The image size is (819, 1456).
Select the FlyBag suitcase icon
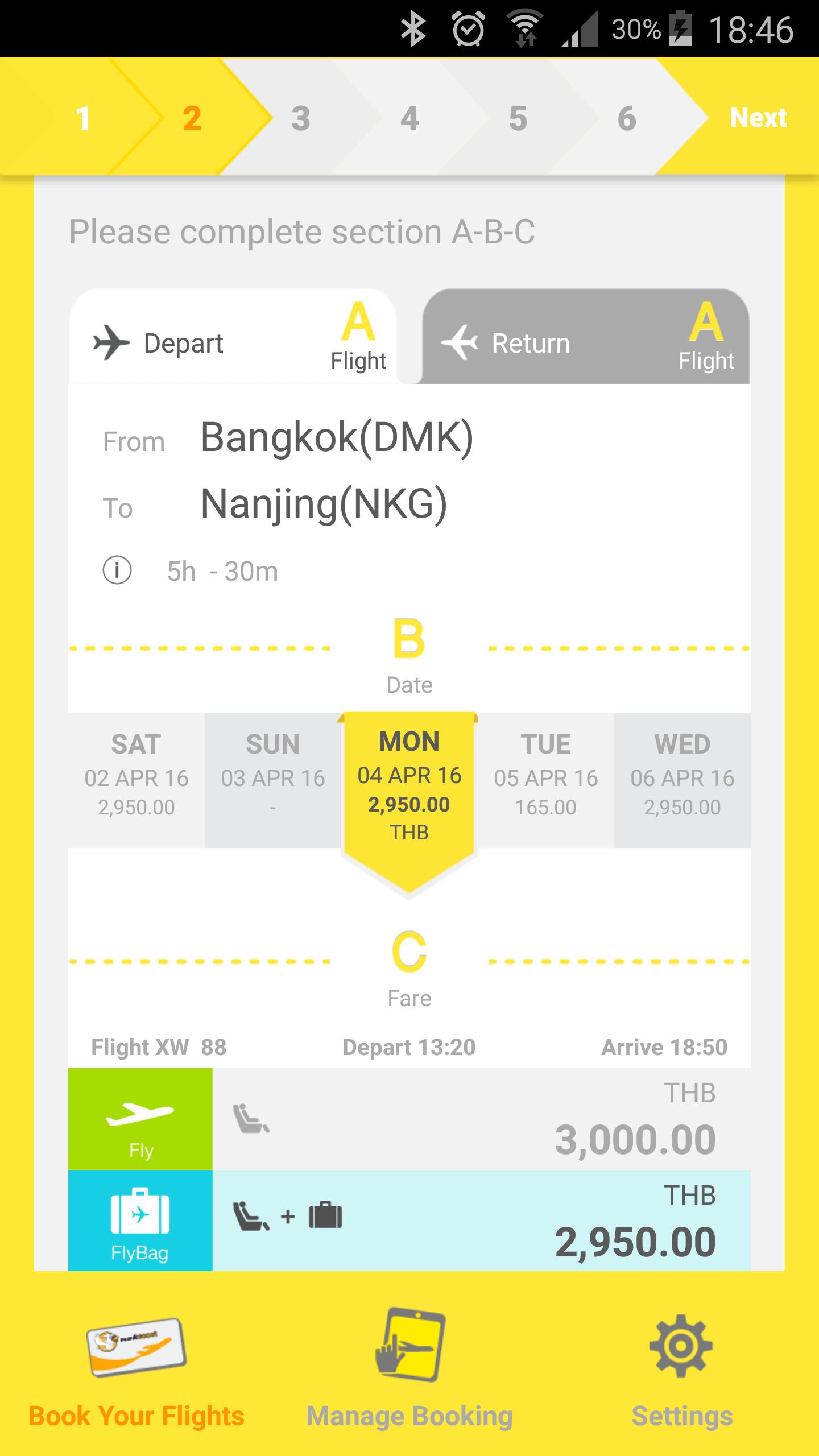140,1214
